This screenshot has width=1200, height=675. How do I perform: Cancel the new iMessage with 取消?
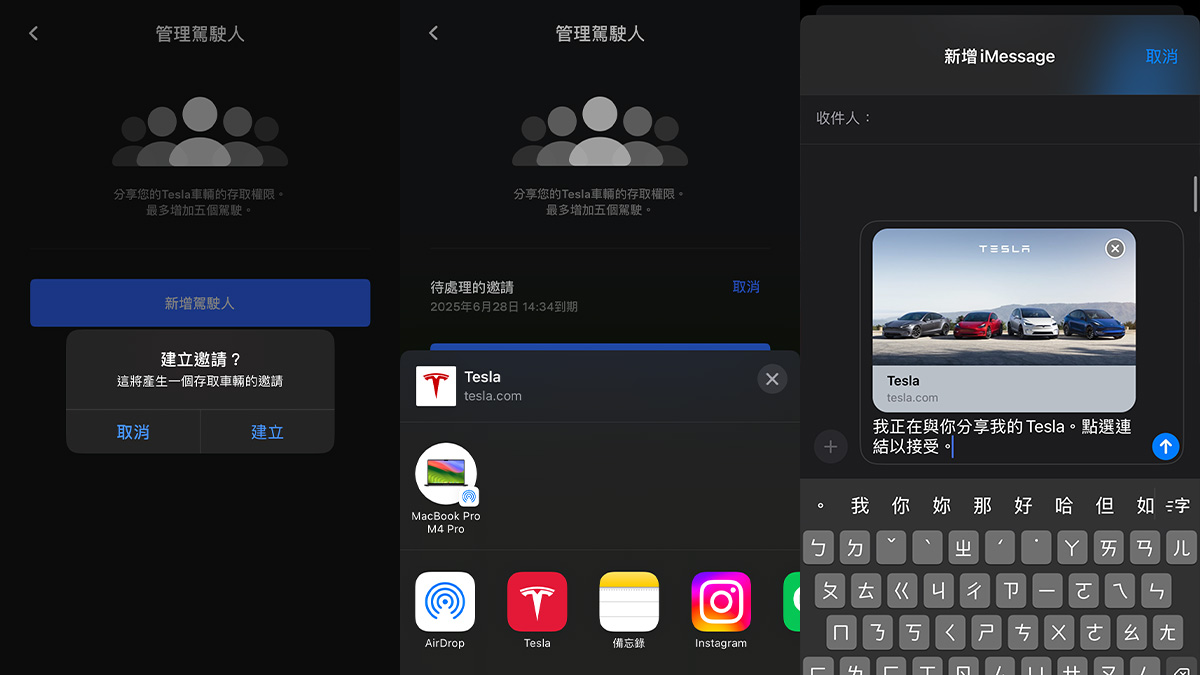coord(1161,57)
